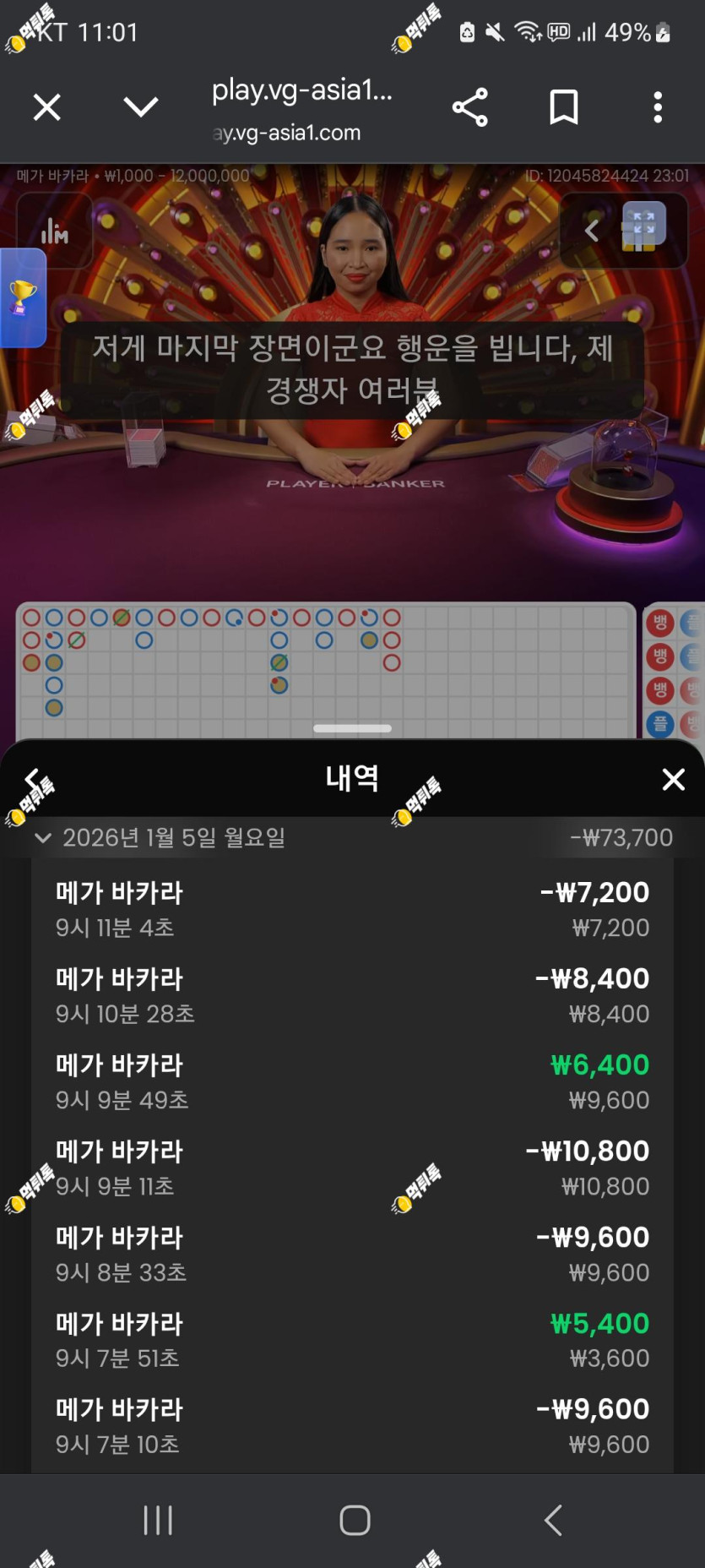Open the 9시 9분 49초 winning record
Image resolution: width=705 pixels, height=1568 pixels.
click(352, 1081)
